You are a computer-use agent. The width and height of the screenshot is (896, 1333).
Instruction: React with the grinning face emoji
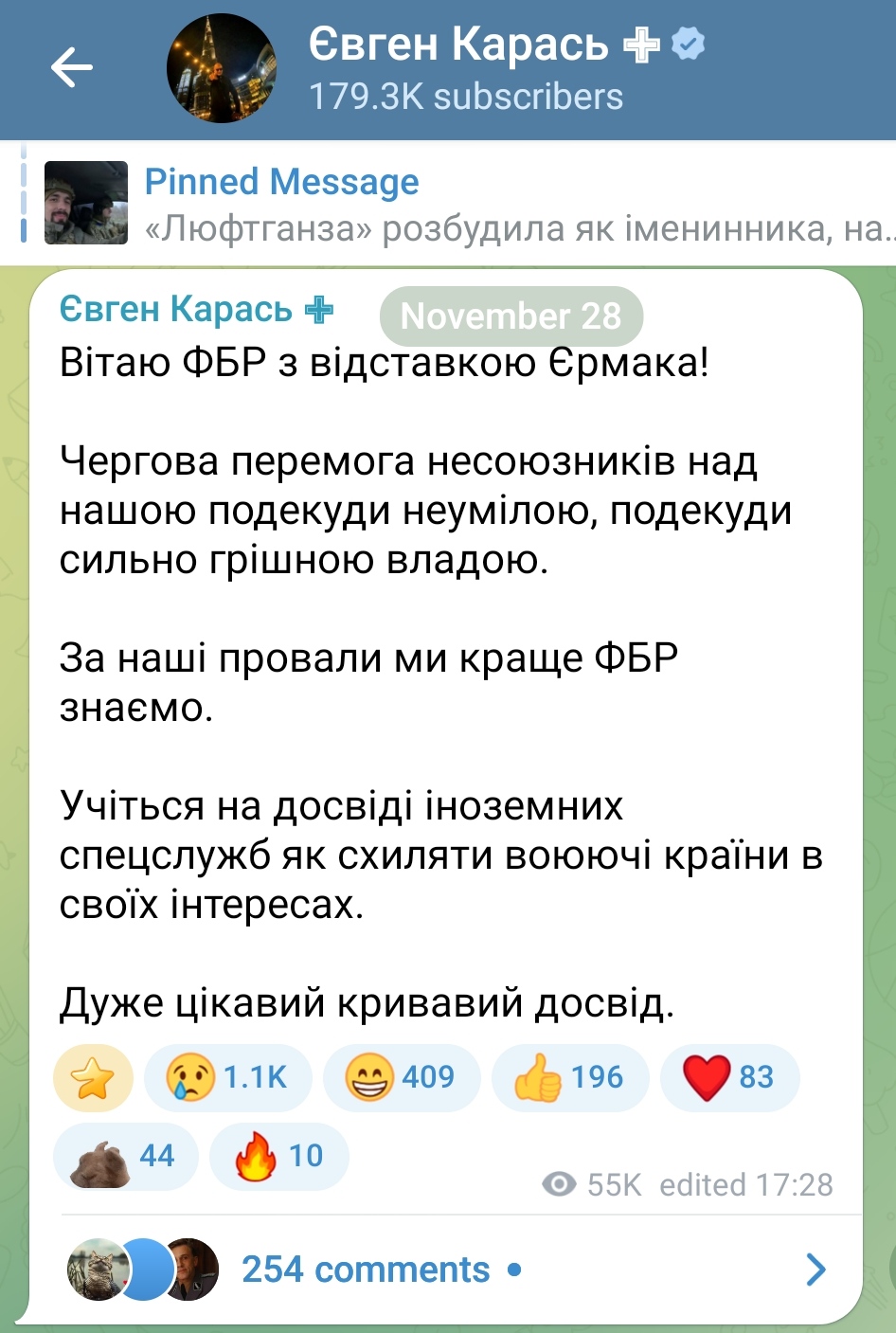[401, 1078]
